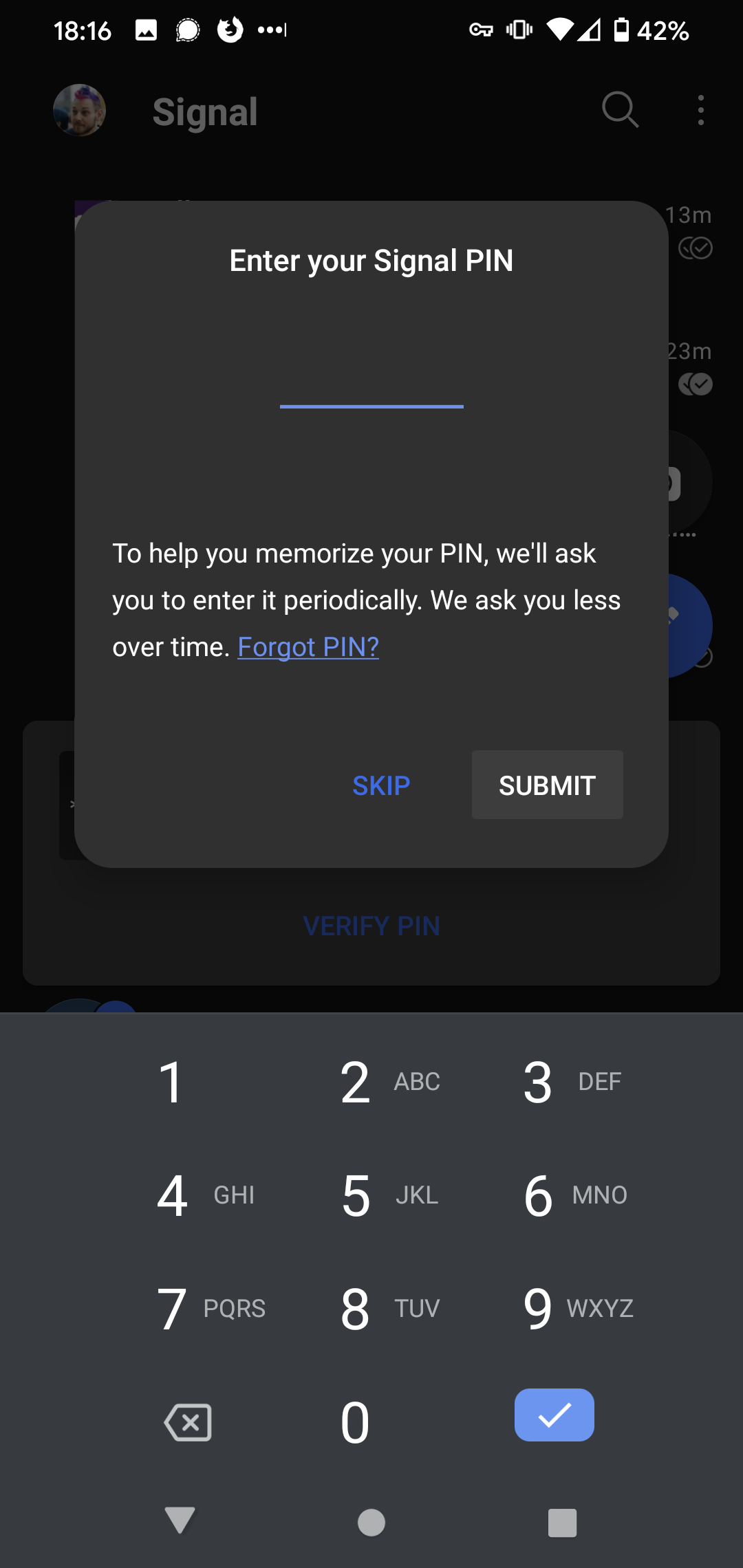Viewport: 743px width, 1568px height.
Task: Tap the Signal message icon in status bar
Action: pos(188,30)
